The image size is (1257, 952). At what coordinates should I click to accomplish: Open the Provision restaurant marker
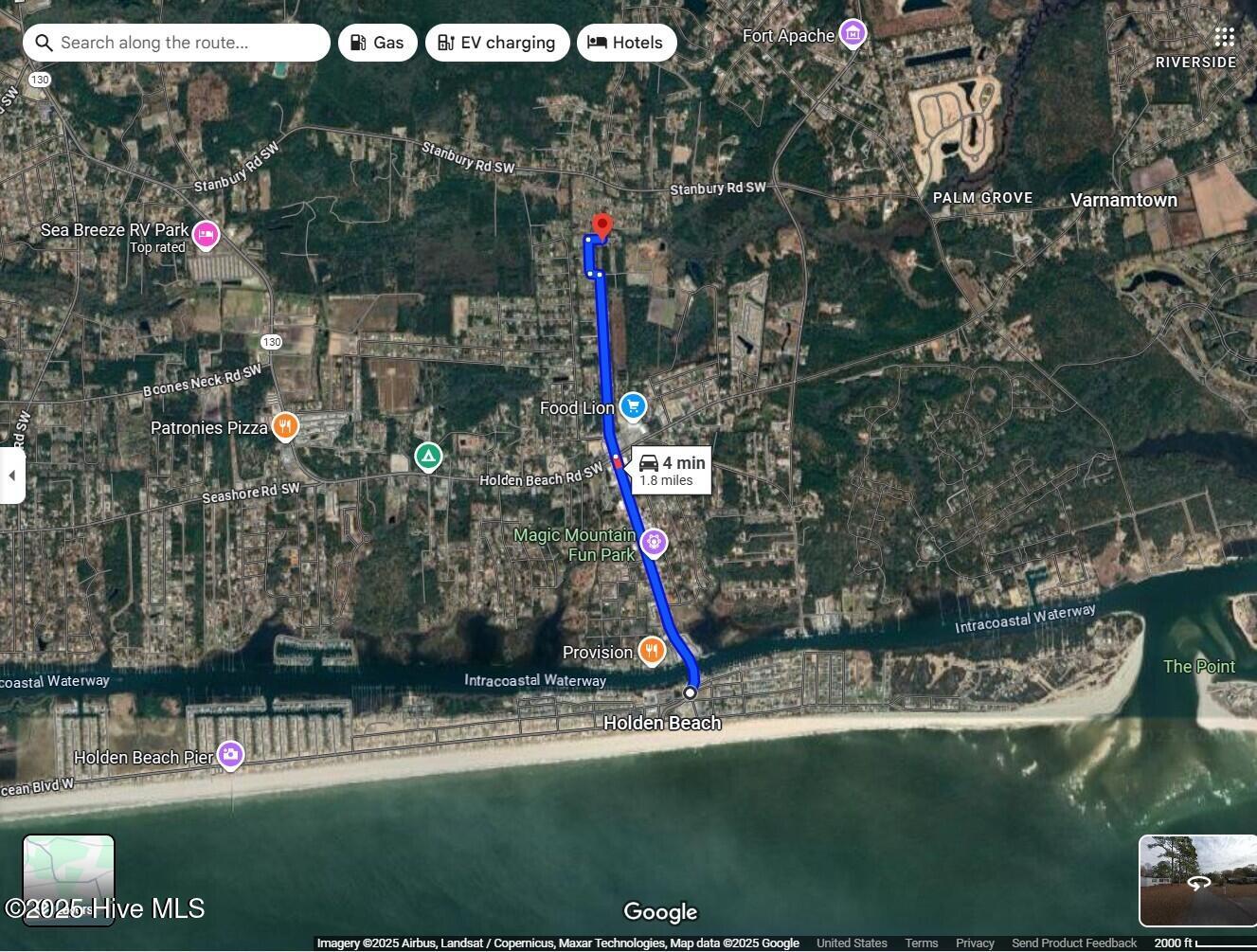coord(651,651)
